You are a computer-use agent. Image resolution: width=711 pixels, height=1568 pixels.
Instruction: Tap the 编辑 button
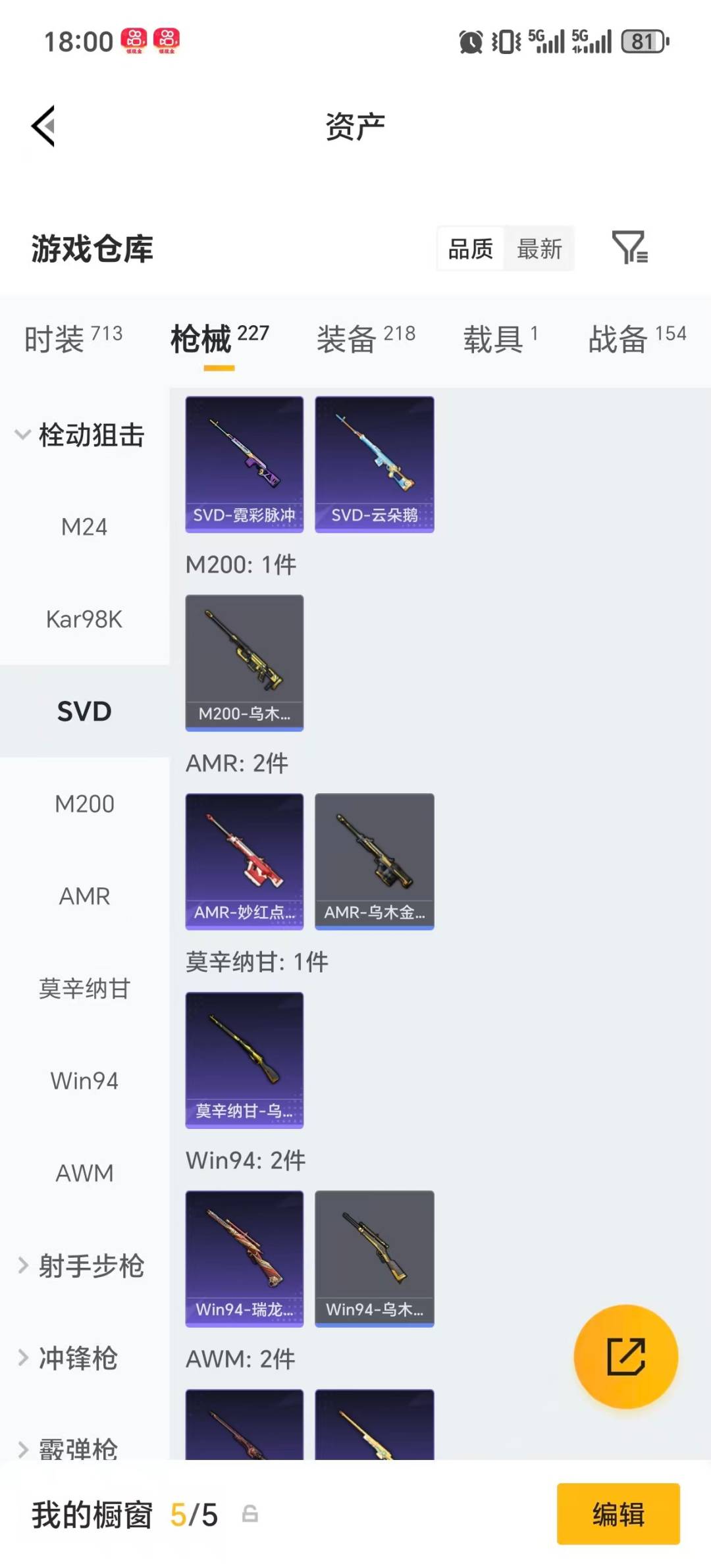tap(618, 1514)
